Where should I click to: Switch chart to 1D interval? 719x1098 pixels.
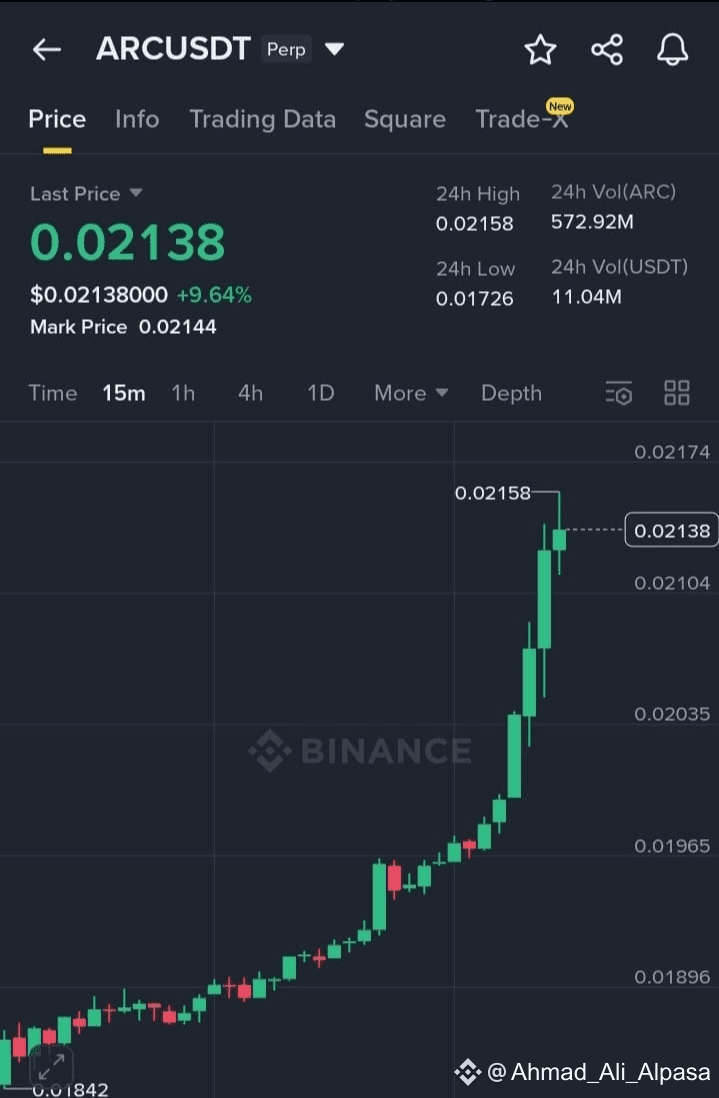[x=320, y=393]
